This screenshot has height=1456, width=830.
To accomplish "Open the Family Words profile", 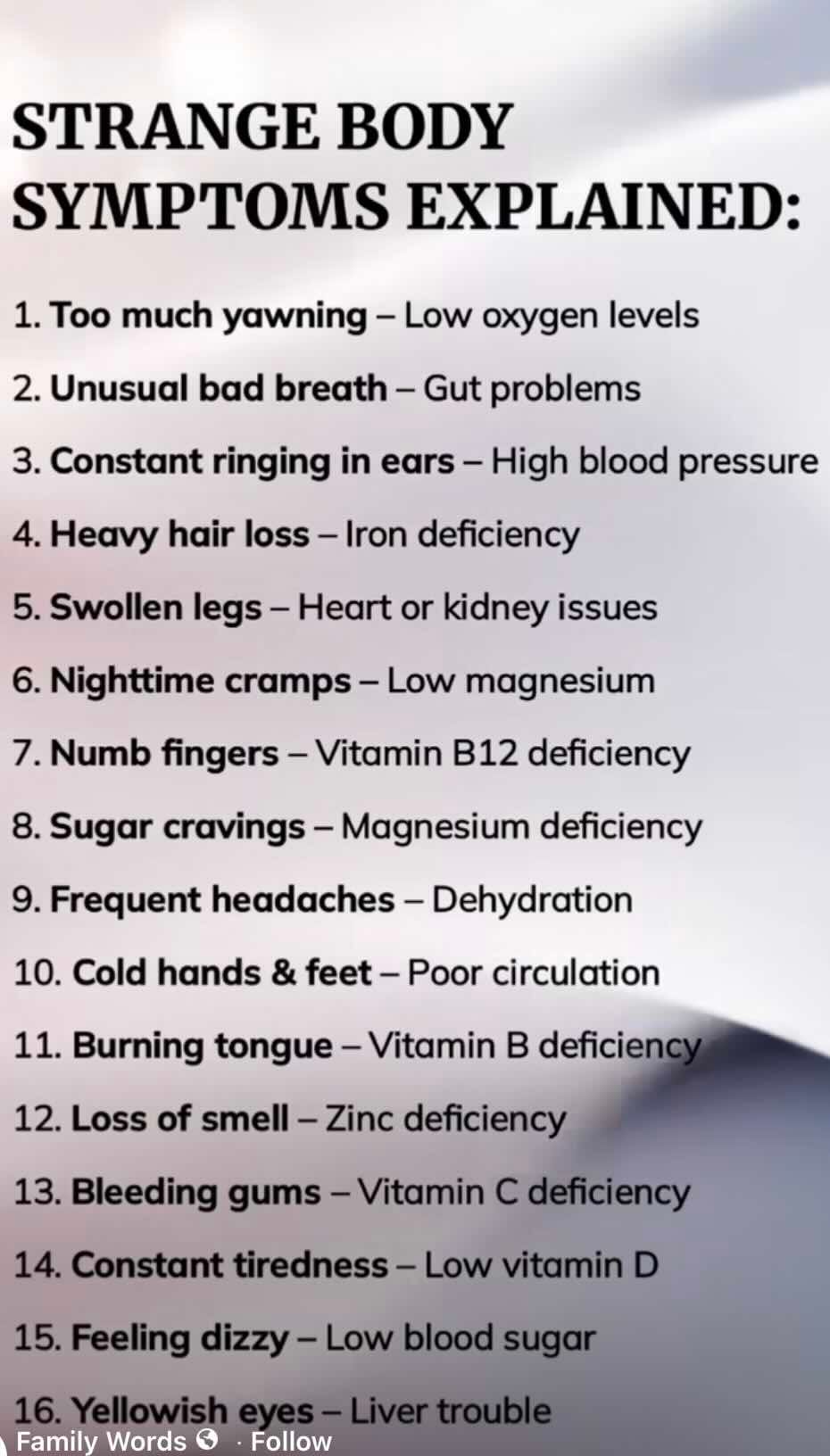I will 100,1441.
